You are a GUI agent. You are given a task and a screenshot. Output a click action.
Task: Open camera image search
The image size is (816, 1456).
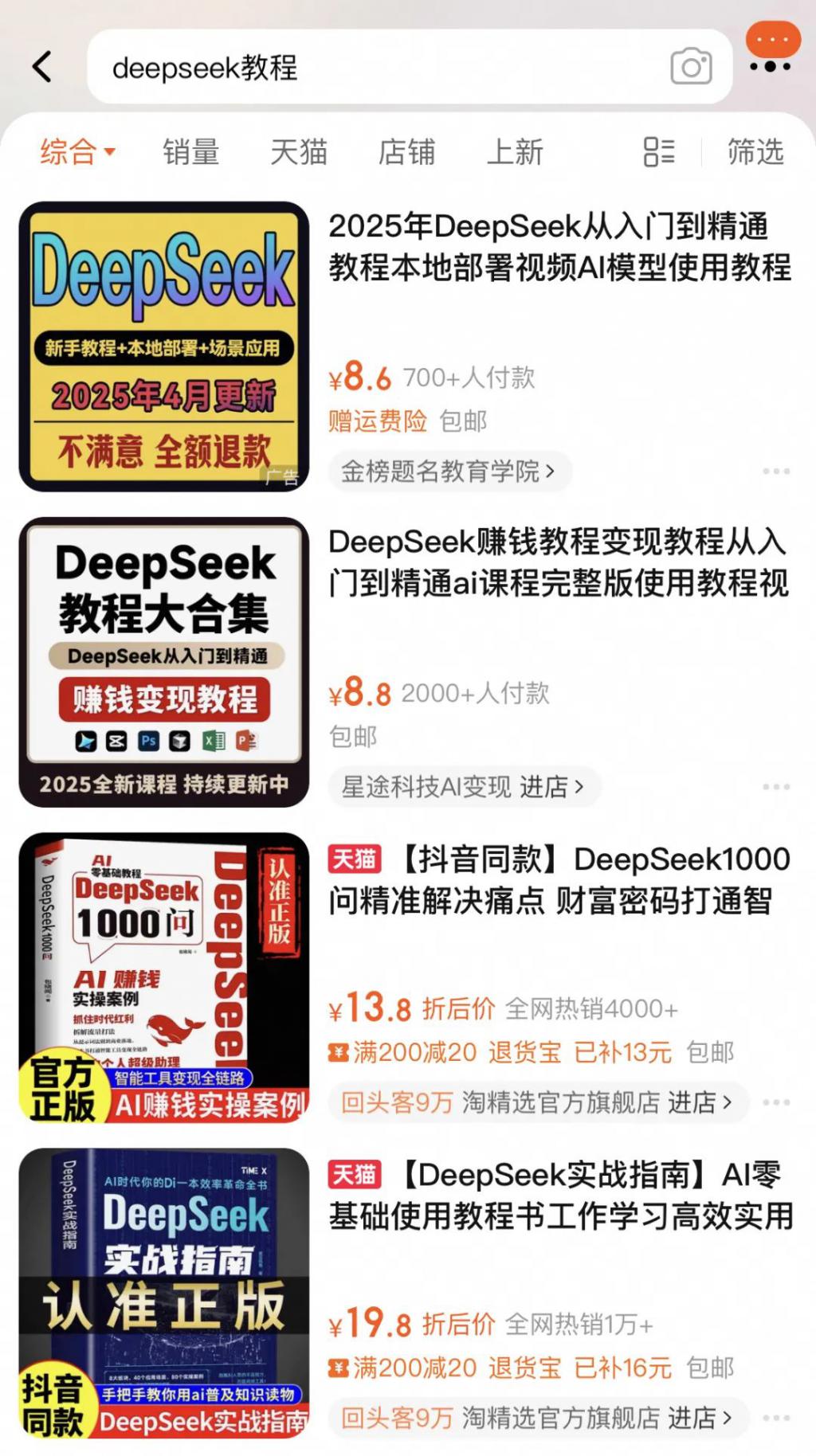point(690,68)
